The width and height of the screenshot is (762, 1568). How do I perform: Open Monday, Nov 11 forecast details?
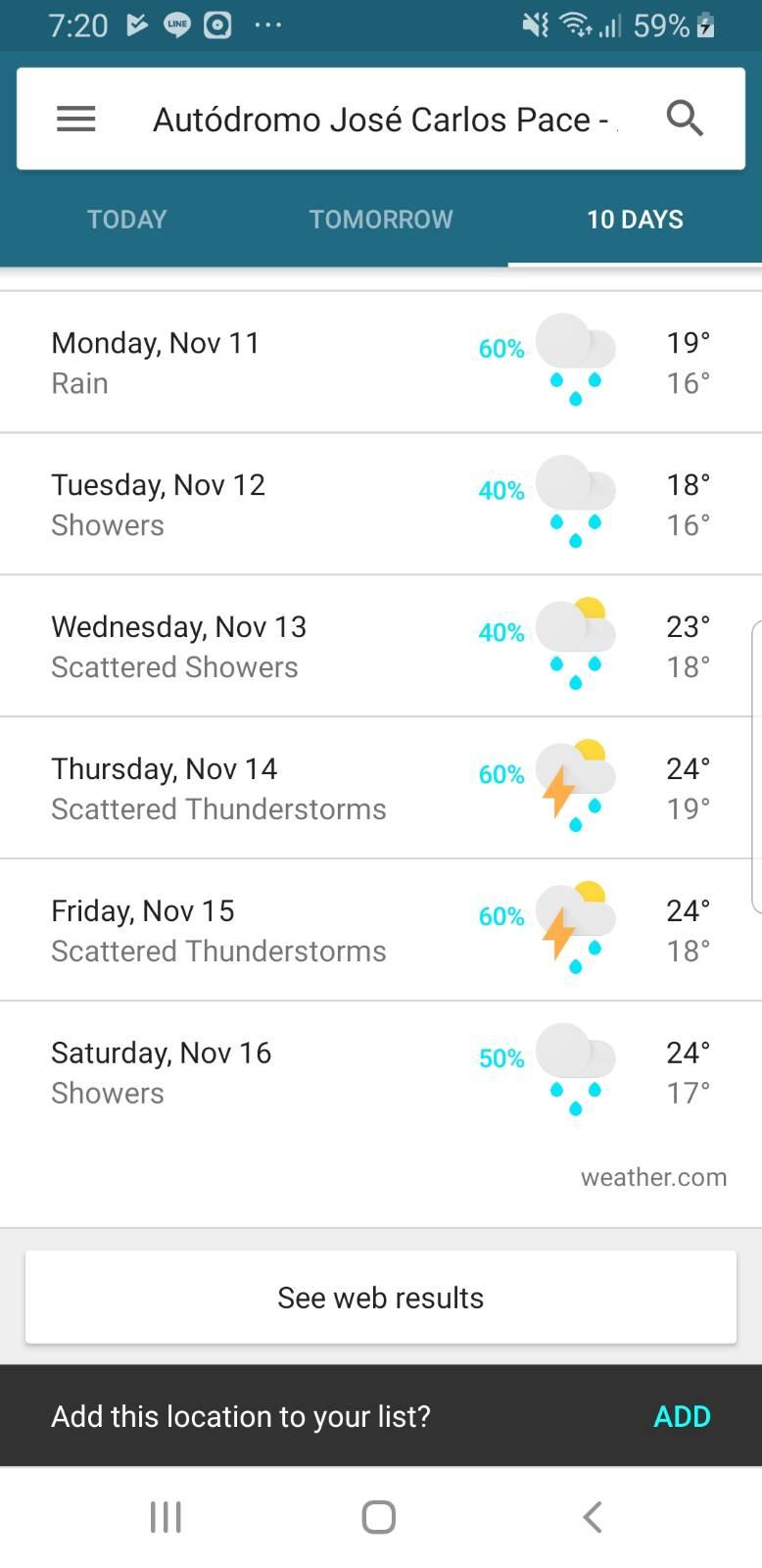point(381,362)
